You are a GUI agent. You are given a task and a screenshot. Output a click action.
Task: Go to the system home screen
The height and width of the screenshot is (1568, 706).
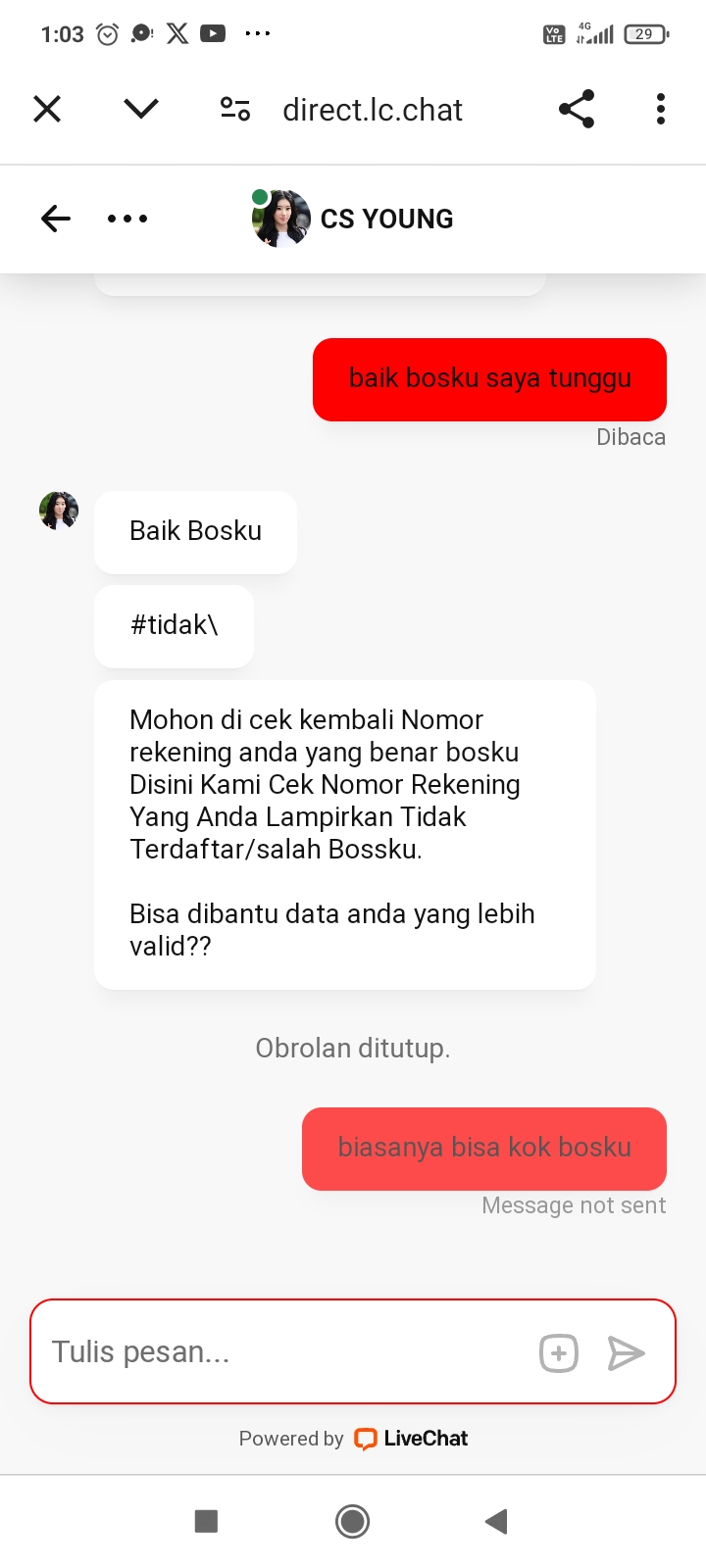[x=352, y=1521]
